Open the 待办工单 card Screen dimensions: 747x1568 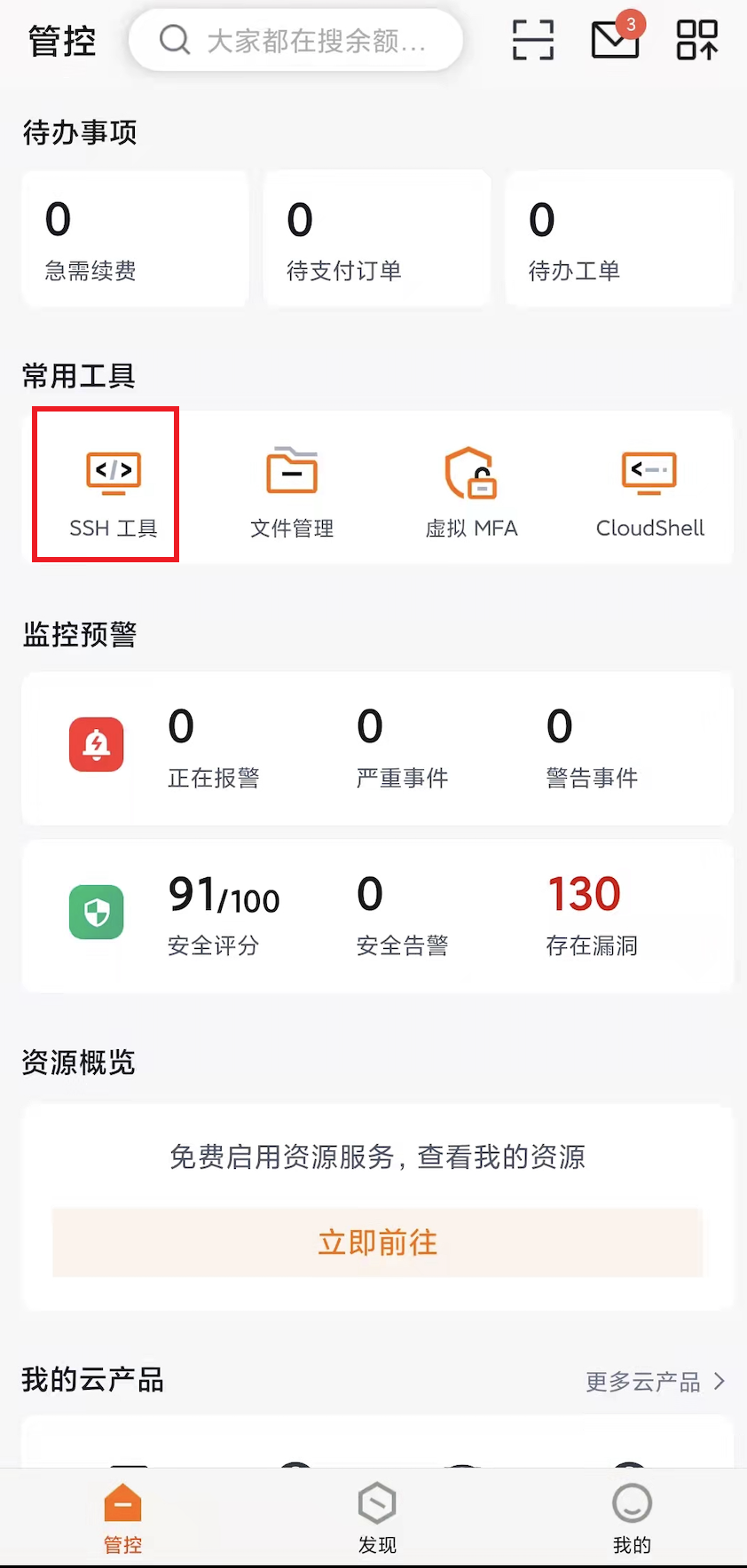pos(618,239)
